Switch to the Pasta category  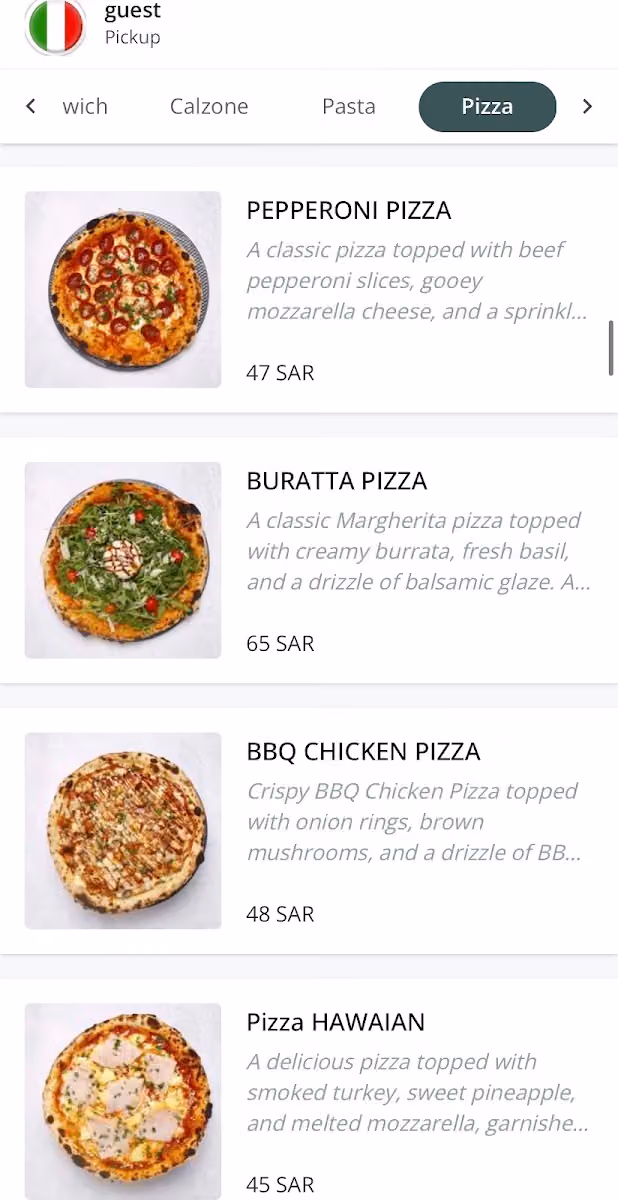click(x=349, y=106)
